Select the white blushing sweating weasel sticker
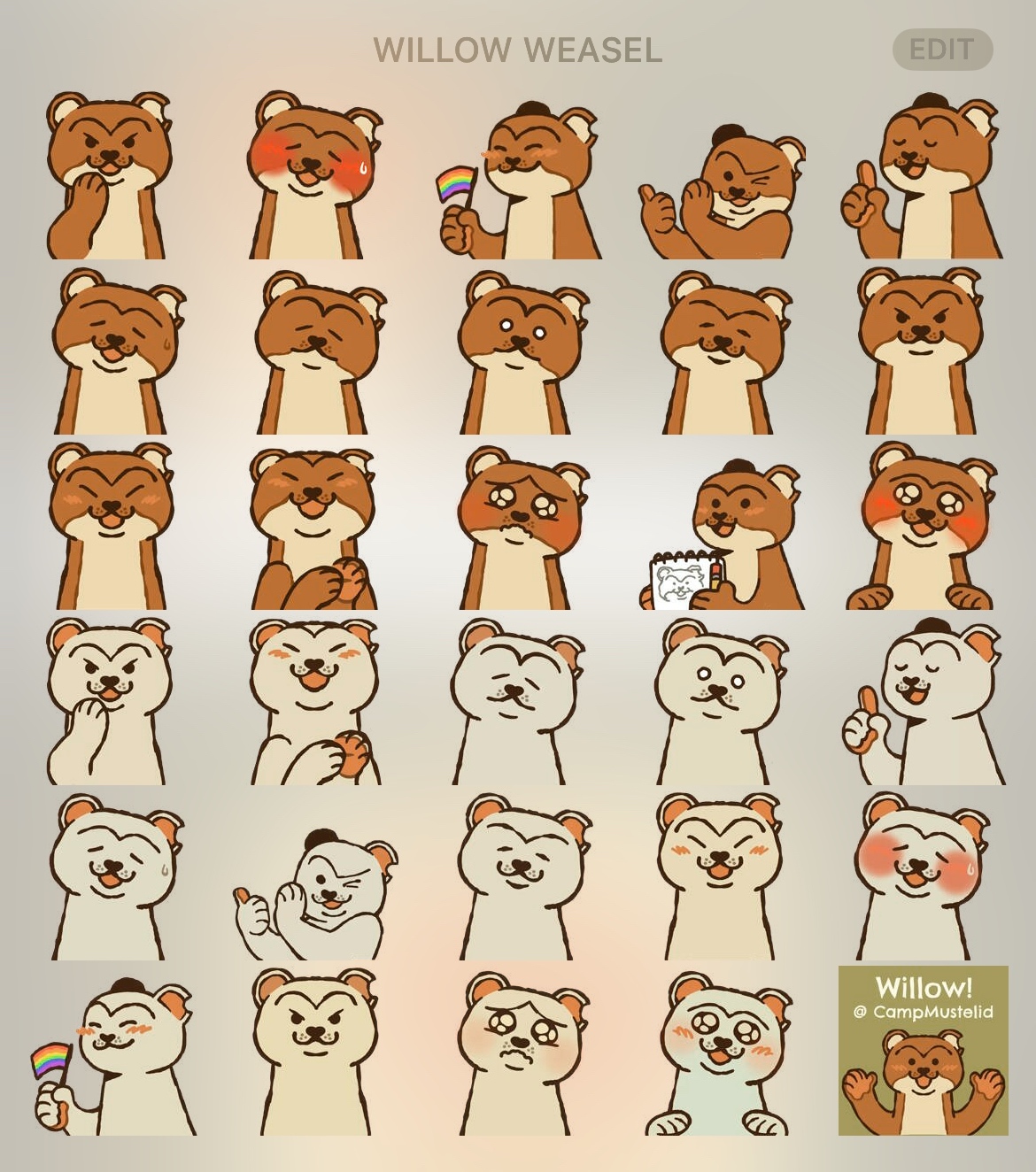 click(921, 876)
